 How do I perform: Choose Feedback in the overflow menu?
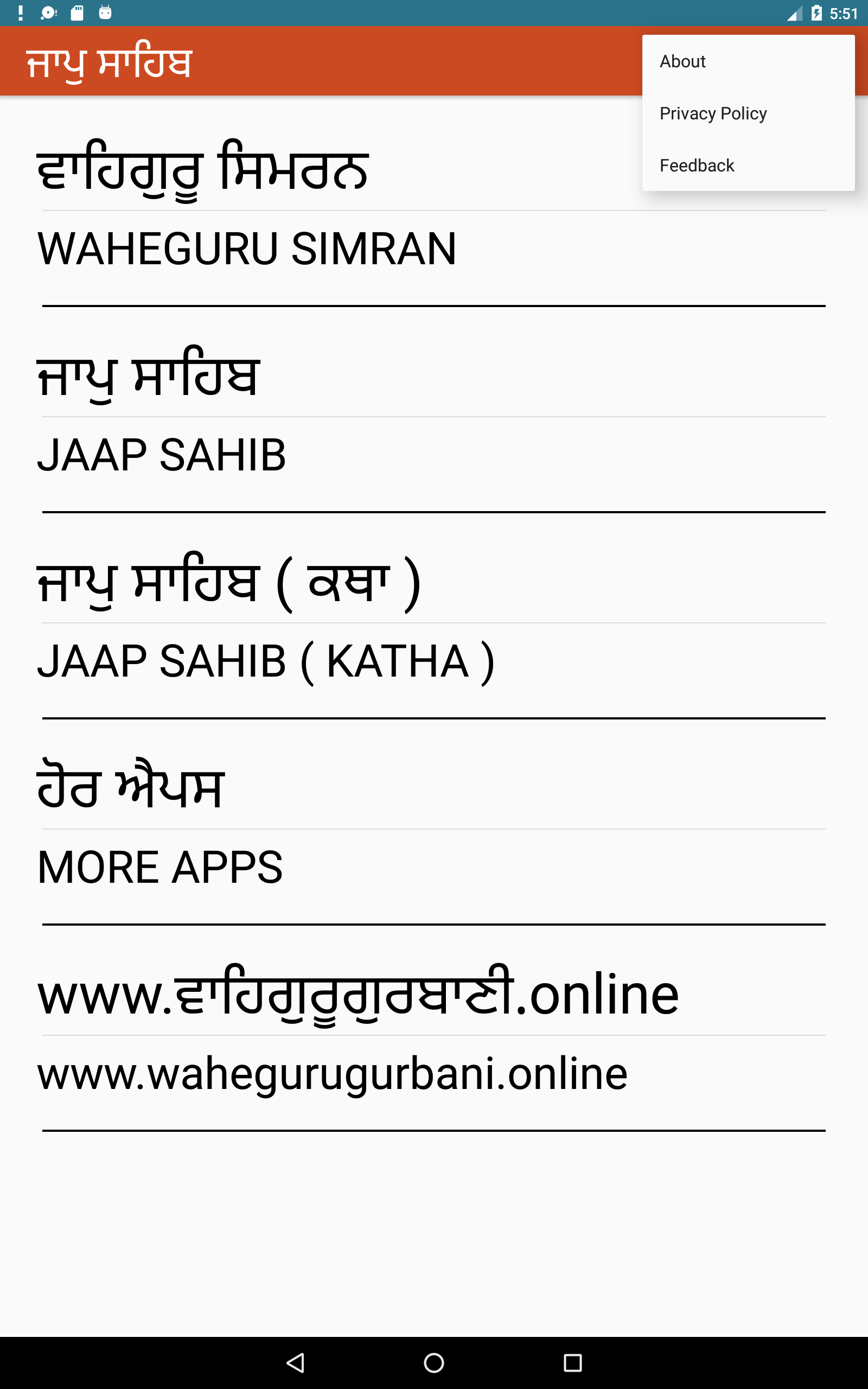pyautogui.click(x=697, y=166)
